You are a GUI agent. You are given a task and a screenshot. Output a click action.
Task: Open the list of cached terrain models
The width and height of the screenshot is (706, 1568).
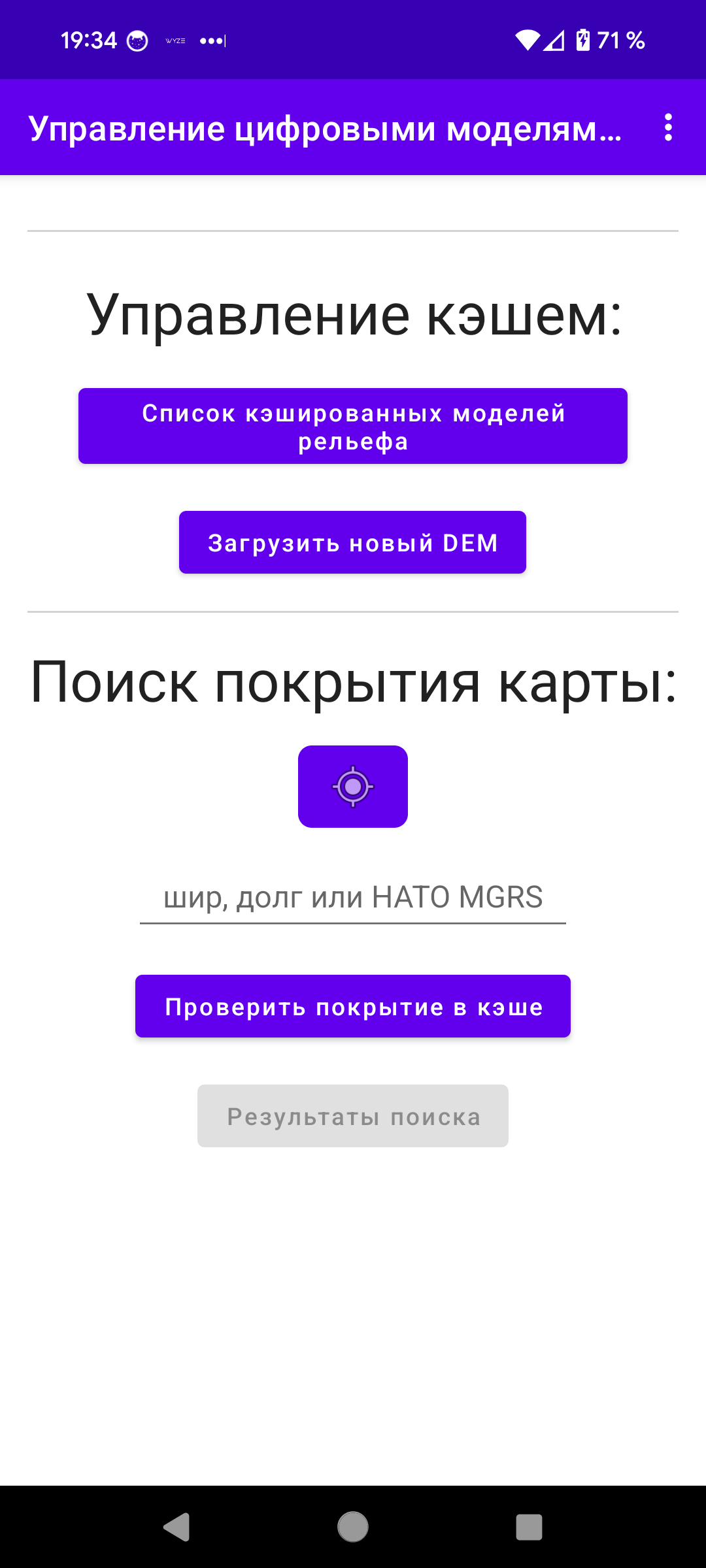click(x=353, y=426)
